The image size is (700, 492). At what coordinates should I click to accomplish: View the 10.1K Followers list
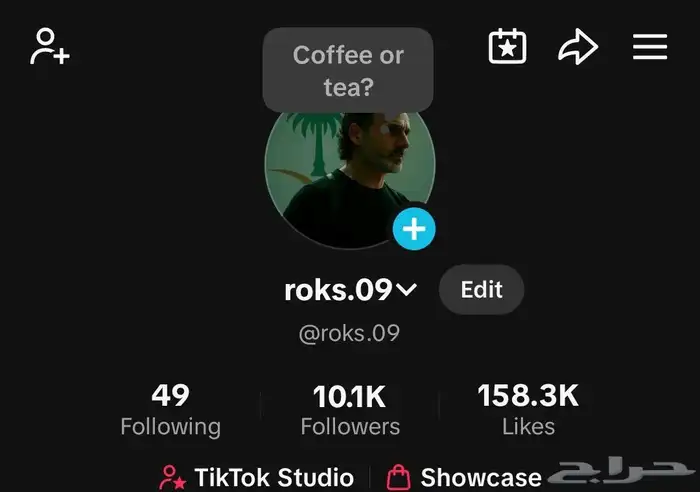tap(350, 410)
